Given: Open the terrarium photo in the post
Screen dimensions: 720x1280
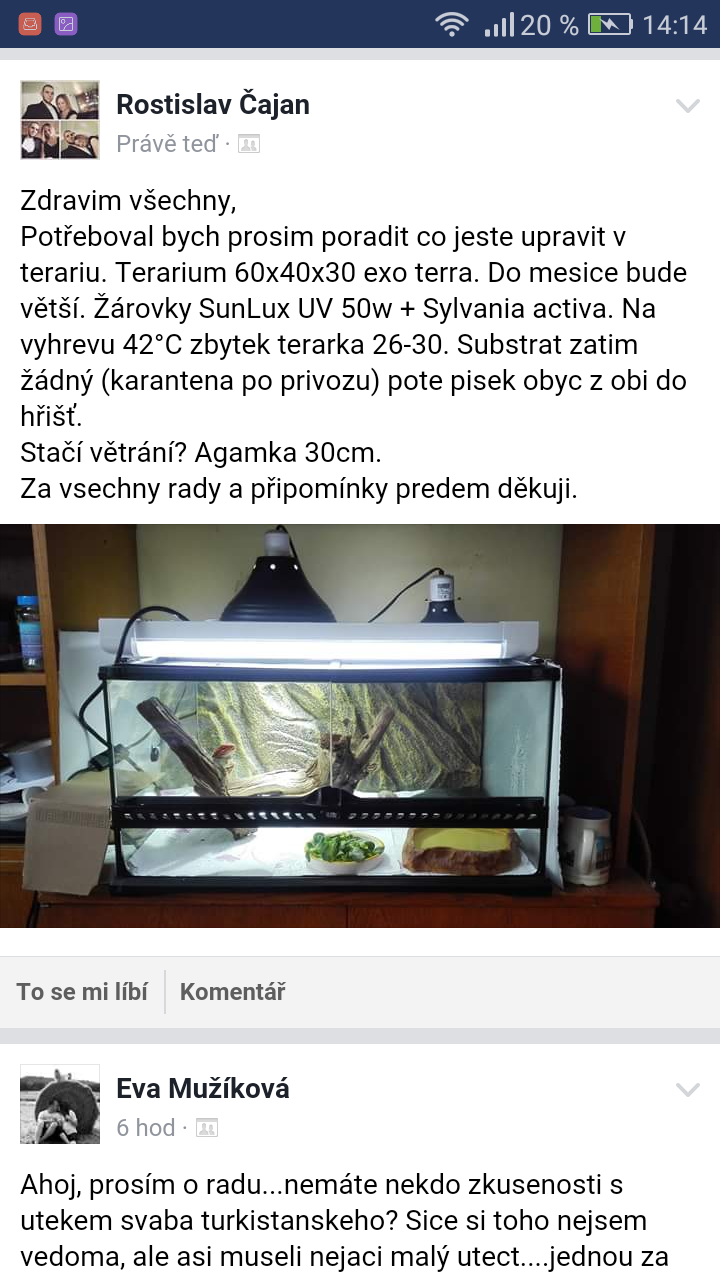Looking at the screenshot, I should pos(360,725).
